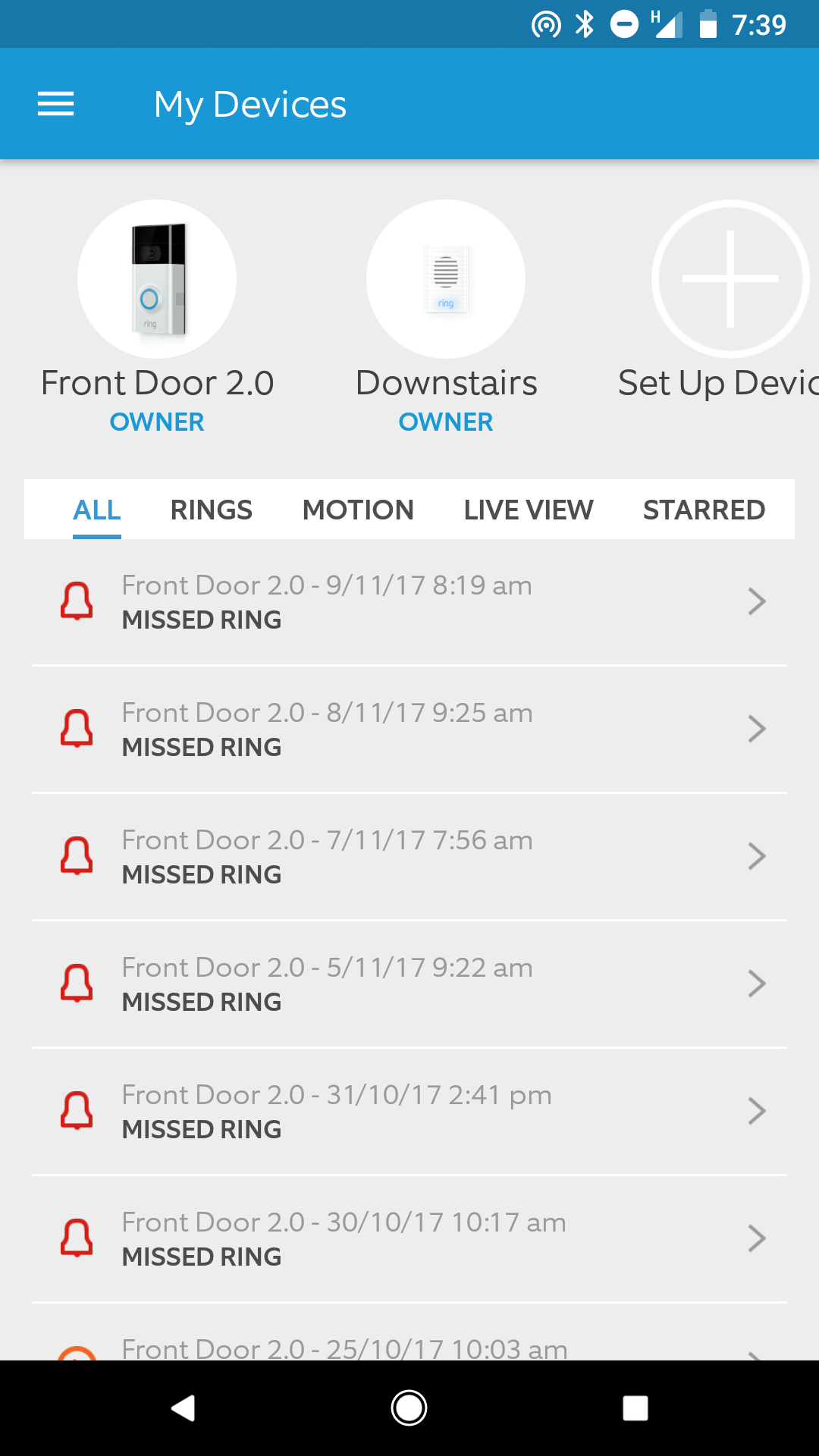Select the ALL events tab
Screen dimensions: 819x1456
(x=97, y=510)
